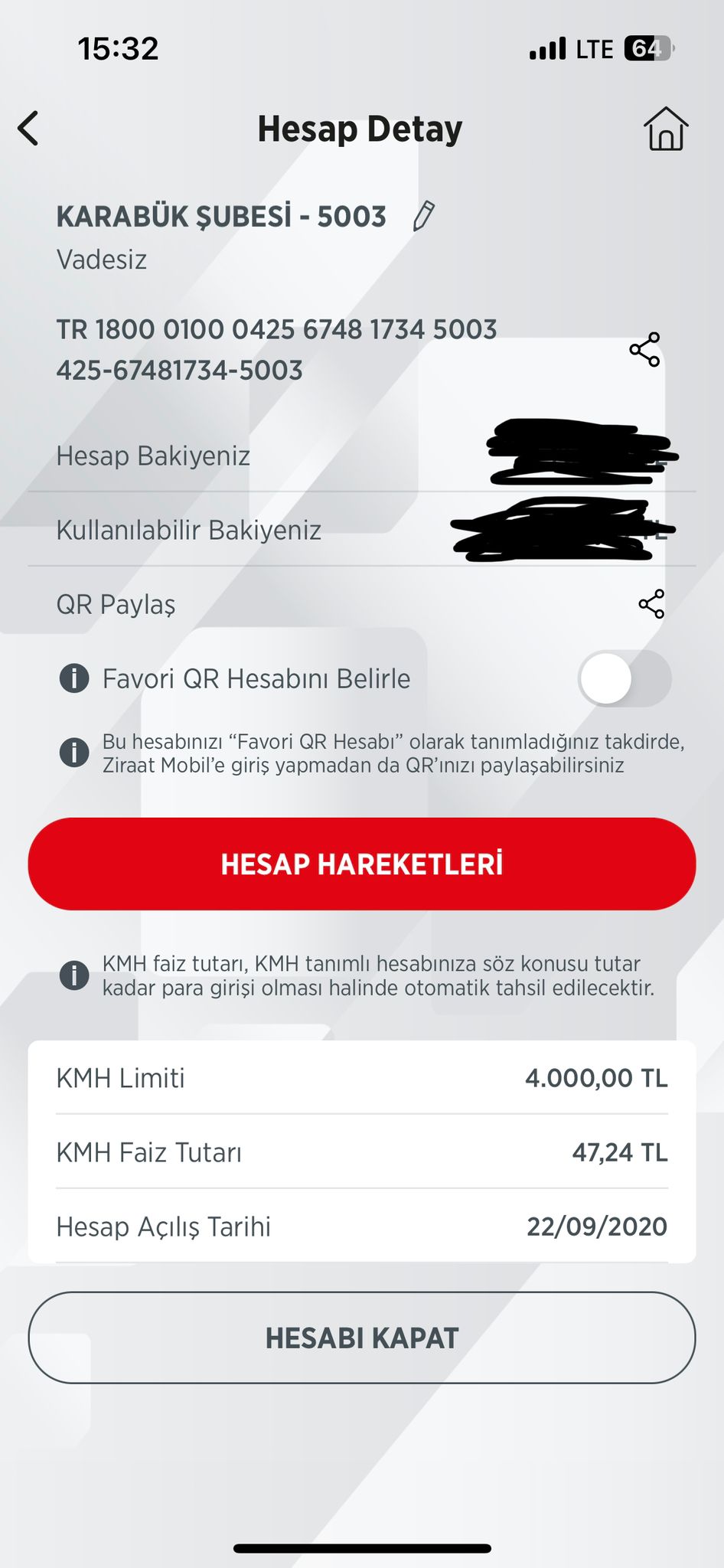Share the IBAN account number

coord(644,350)
